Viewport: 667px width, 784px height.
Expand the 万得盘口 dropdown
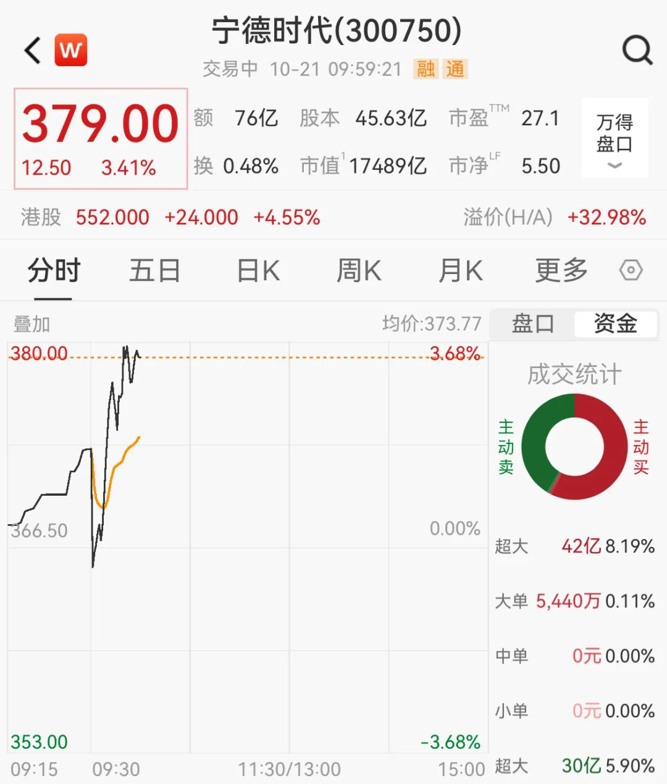(614, 142)
